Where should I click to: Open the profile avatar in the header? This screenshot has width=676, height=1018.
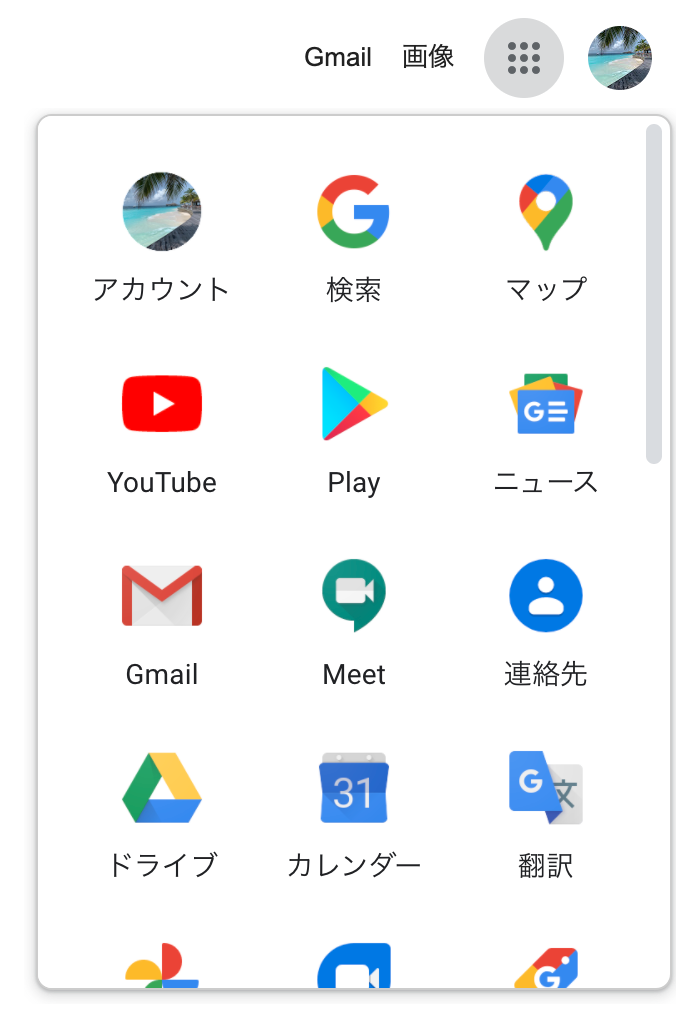619,58
